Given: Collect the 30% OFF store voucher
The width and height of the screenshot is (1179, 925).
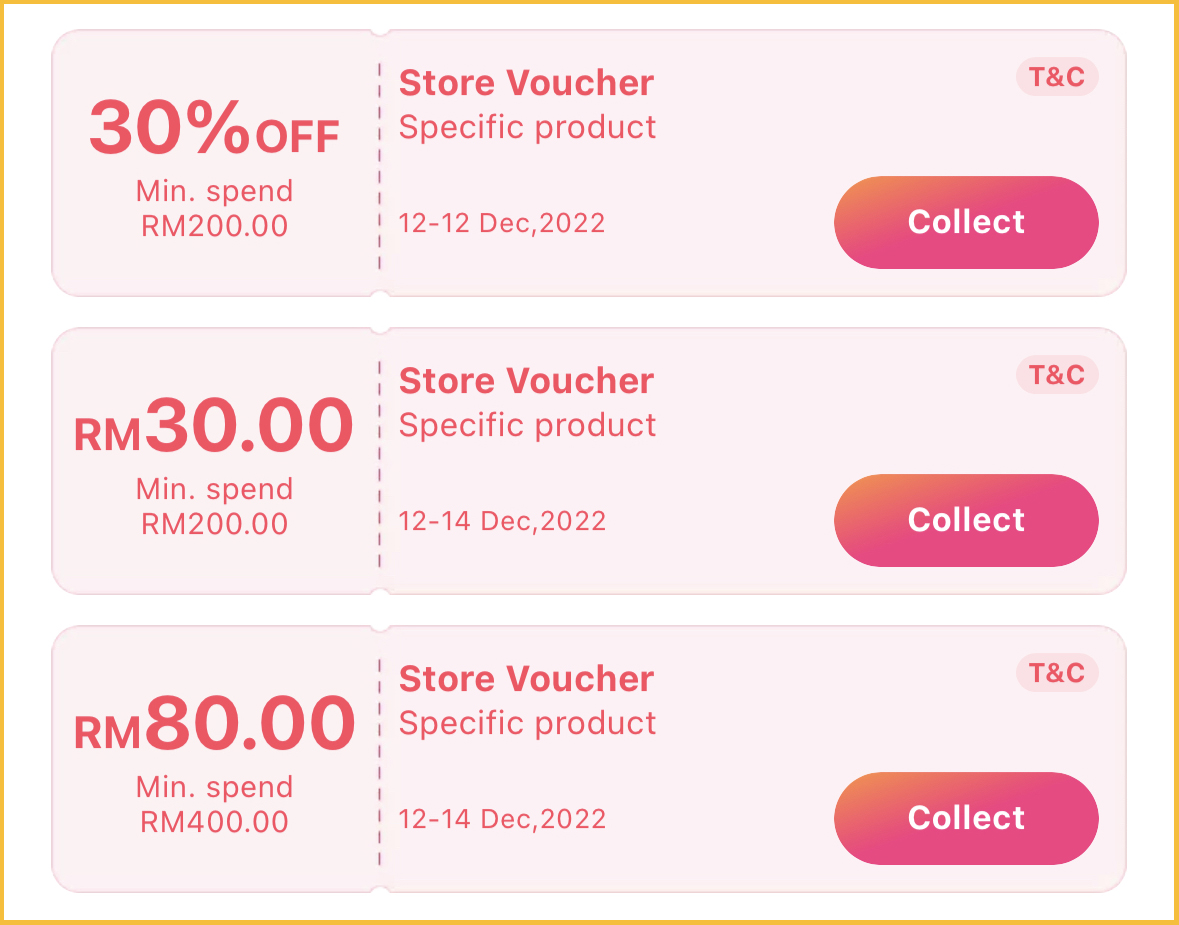Looking at the screenshot, I should (x=965, y=222).
